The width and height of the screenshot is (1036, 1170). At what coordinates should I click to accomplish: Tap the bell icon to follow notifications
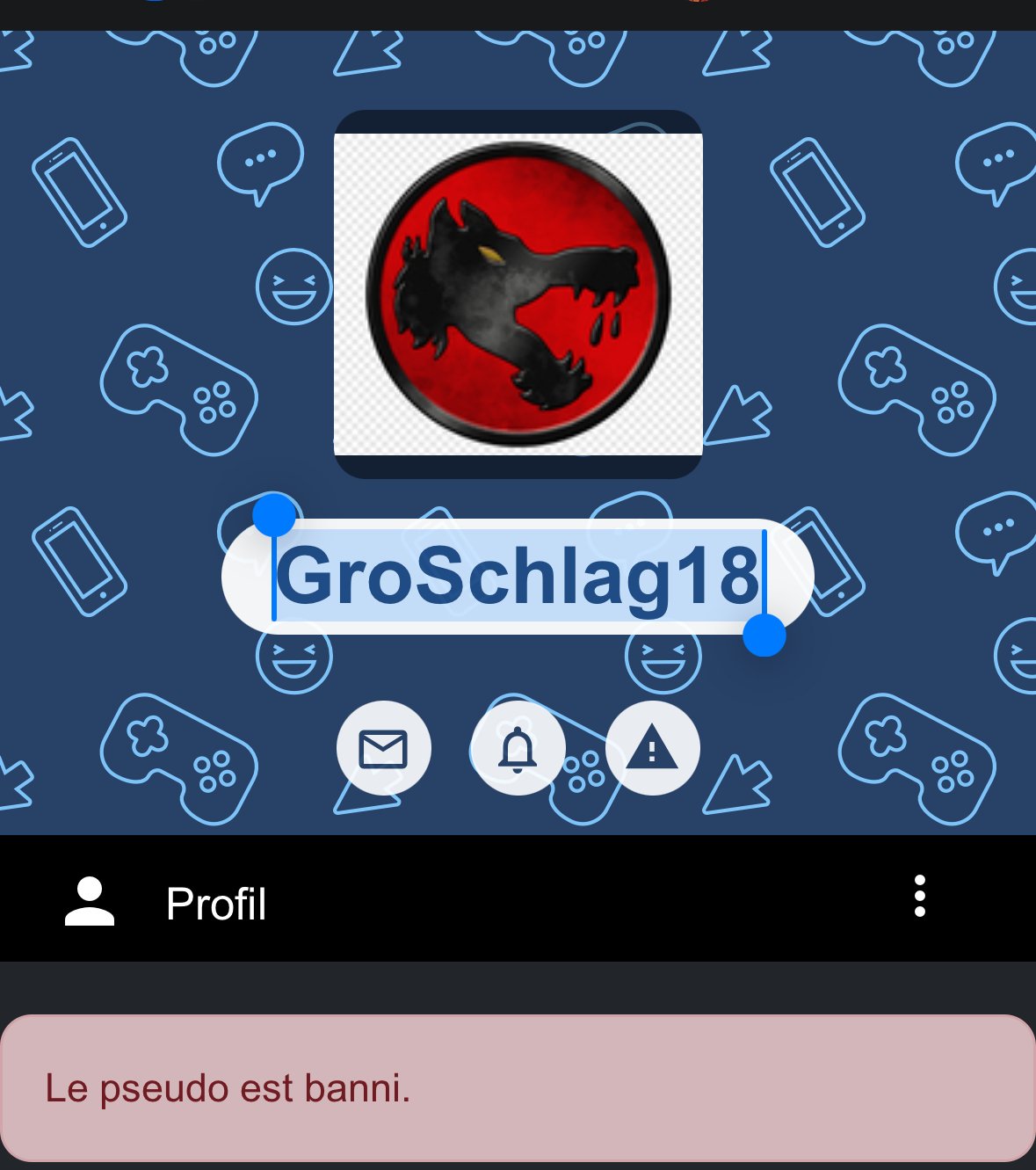pyautogui.click(x=518, y=749)
